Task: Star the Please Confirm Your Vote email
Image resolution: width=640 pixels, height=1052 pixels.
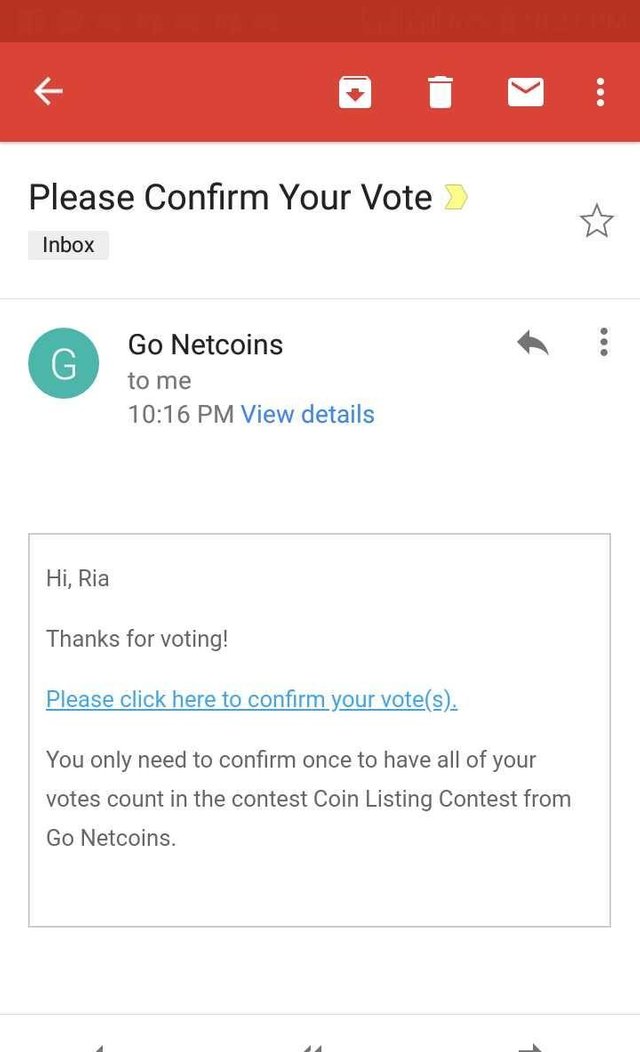Action: coord(596,221)
